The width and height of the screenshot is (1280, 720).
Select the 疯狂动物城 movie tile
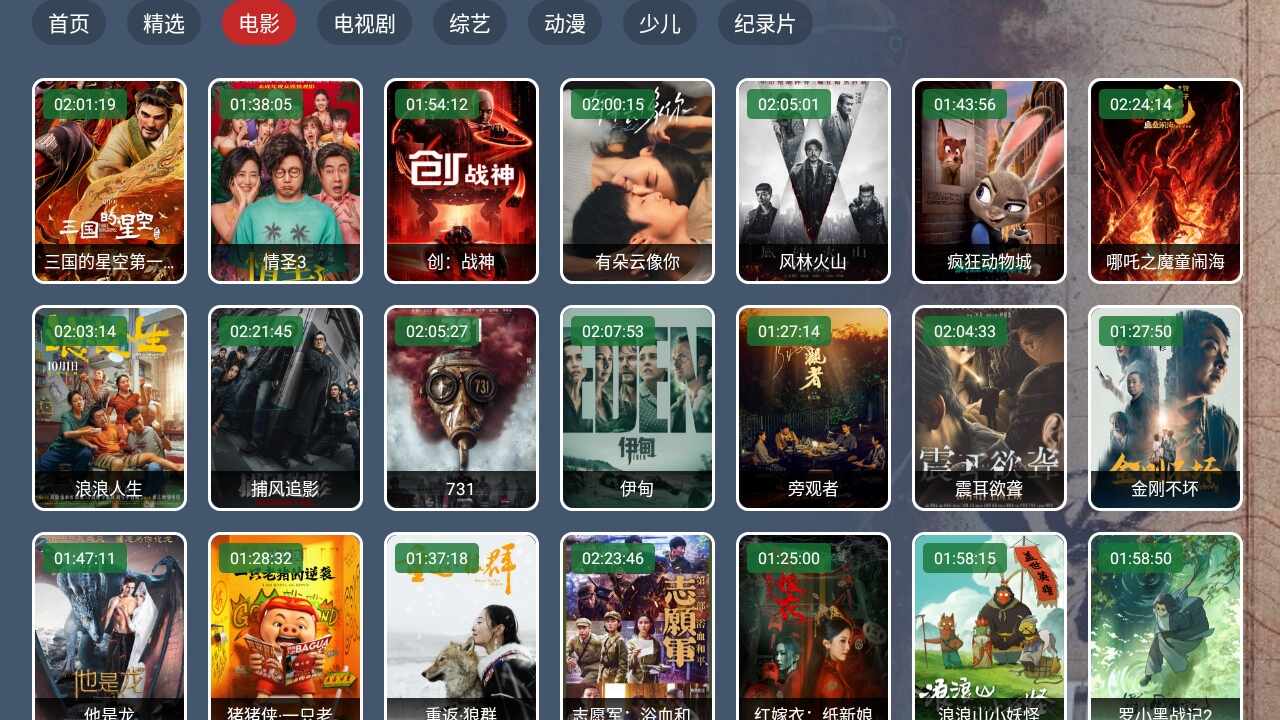pyautogui.click(x=989, y=180)
